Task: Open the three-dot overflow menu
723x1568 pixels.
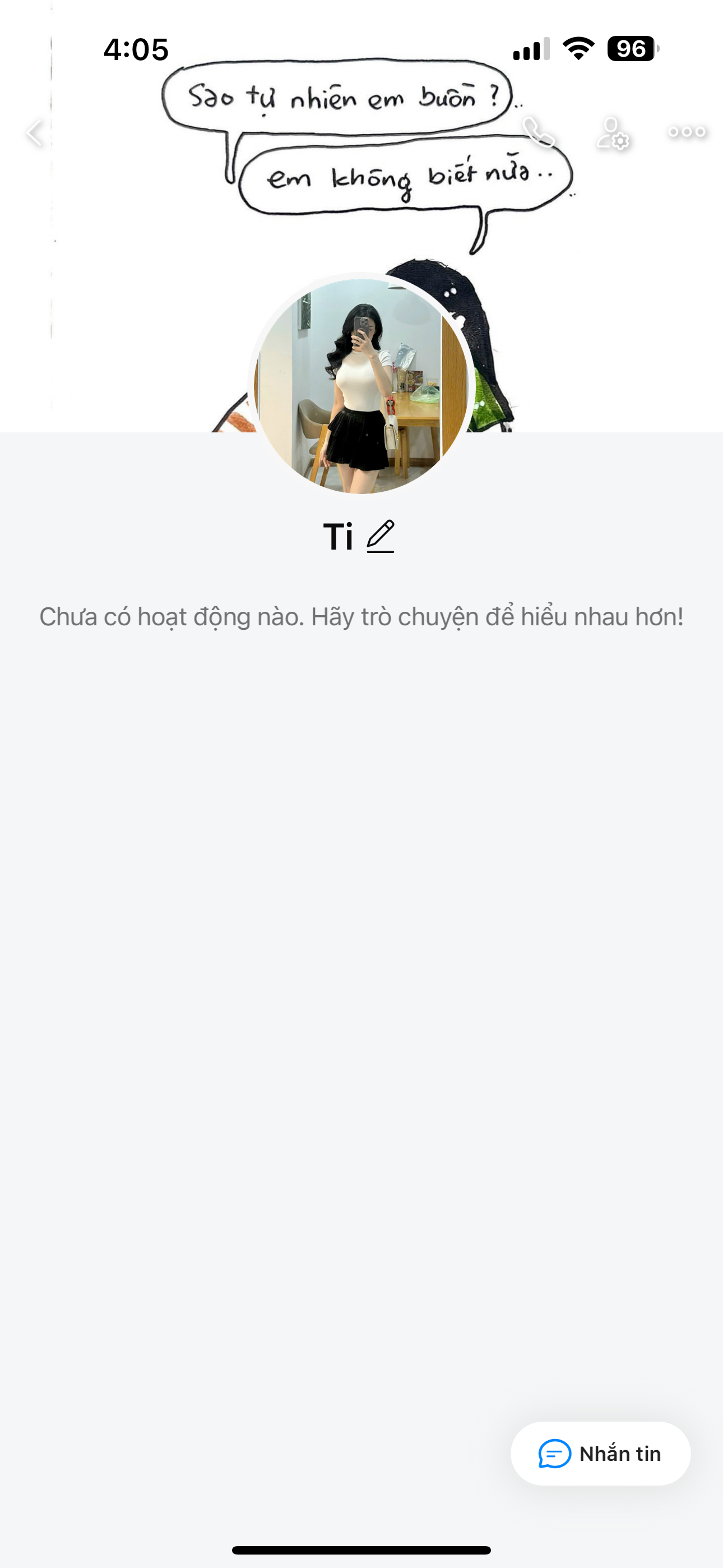Action: coord(687,132)
